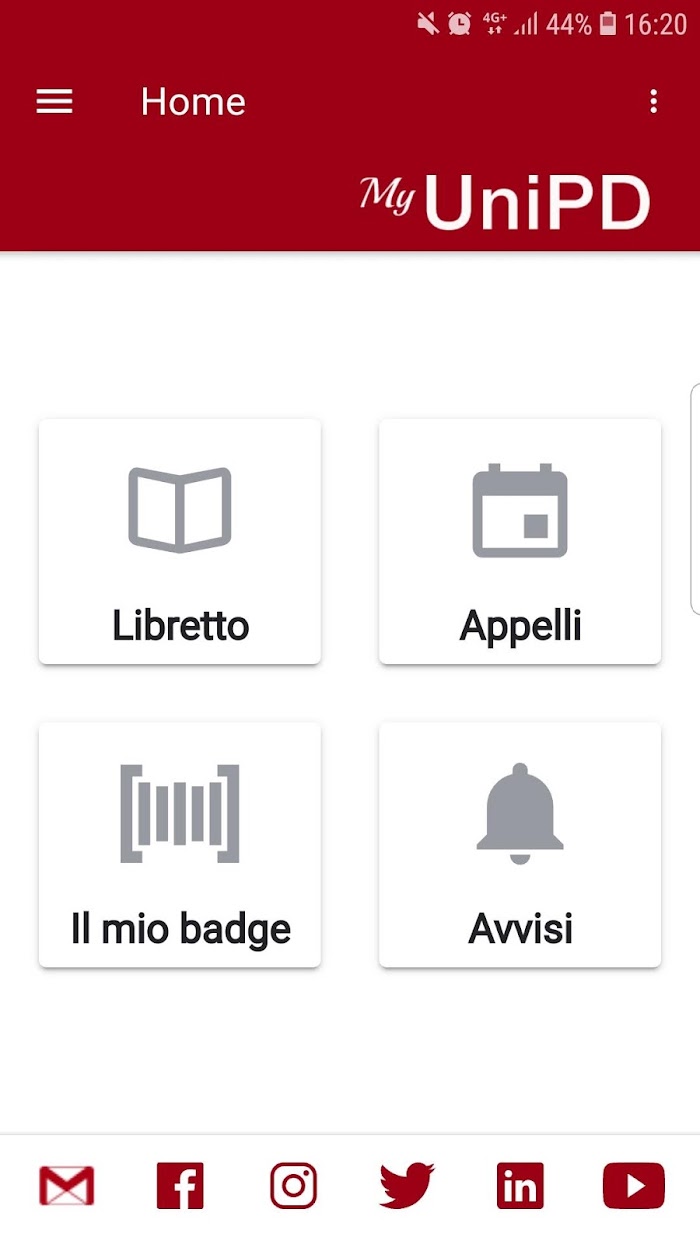Open the three-dot overflow menu
The image size is (700, 1244).
(x=653, y=101)
